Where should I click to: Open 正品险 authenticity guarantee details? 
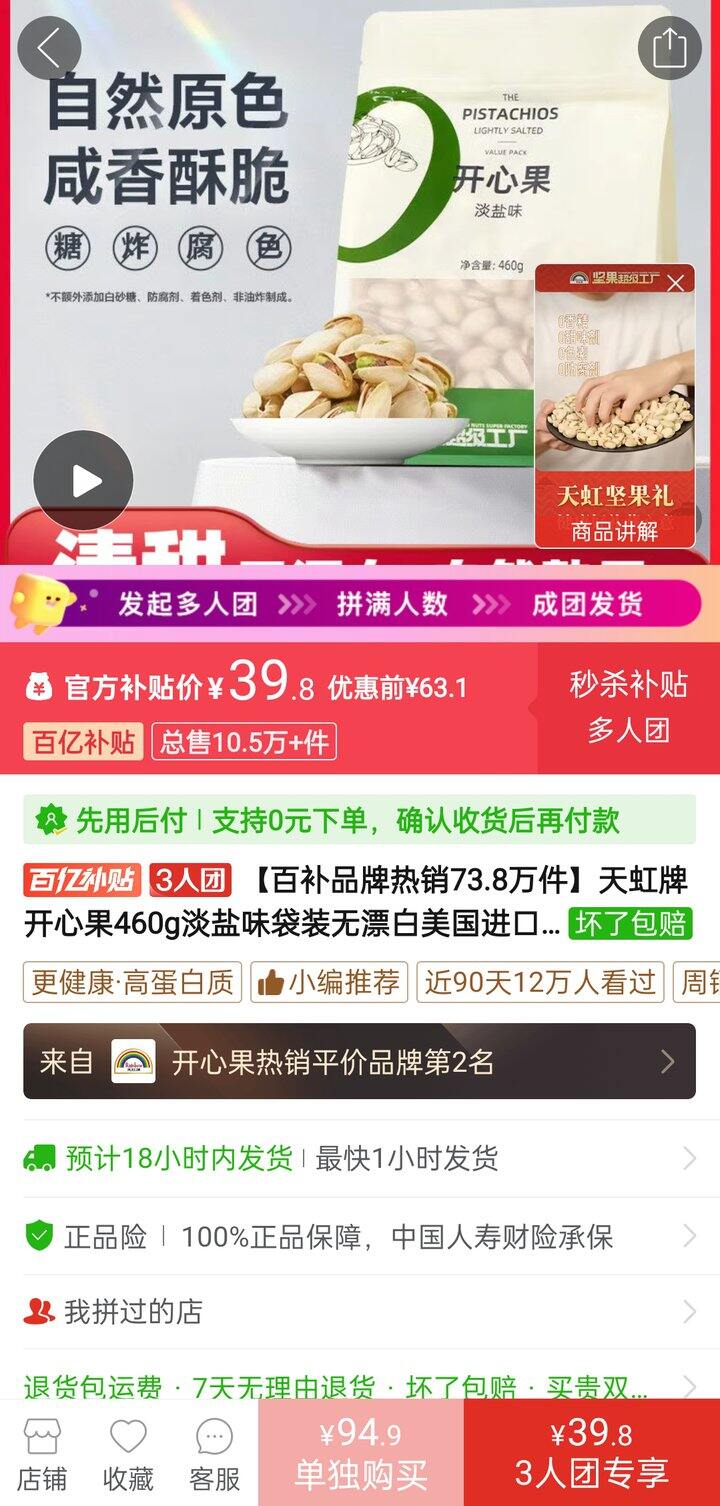click(360, 1237)
